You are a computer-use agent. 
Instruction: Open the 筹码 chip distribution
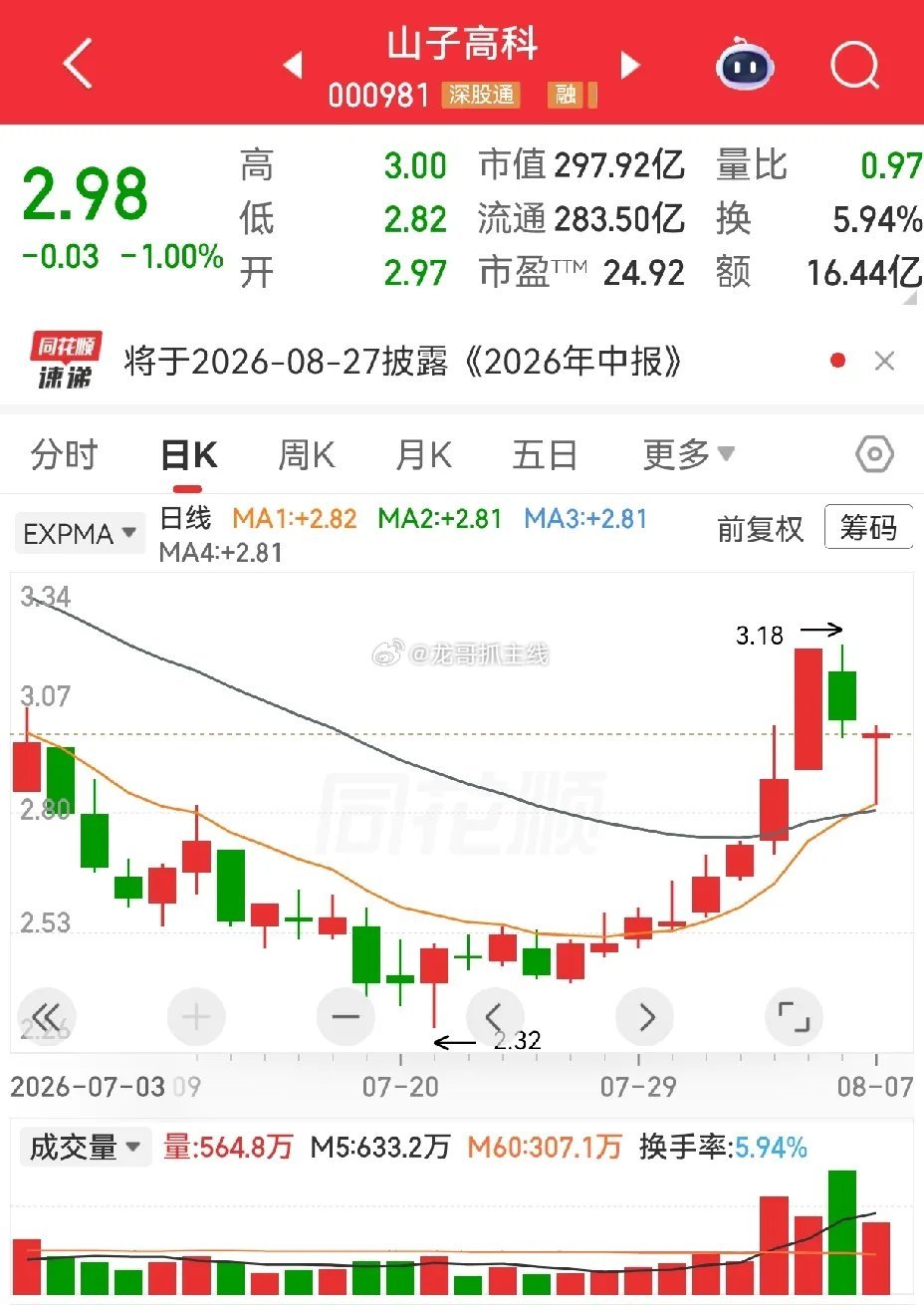coord(868,528)
